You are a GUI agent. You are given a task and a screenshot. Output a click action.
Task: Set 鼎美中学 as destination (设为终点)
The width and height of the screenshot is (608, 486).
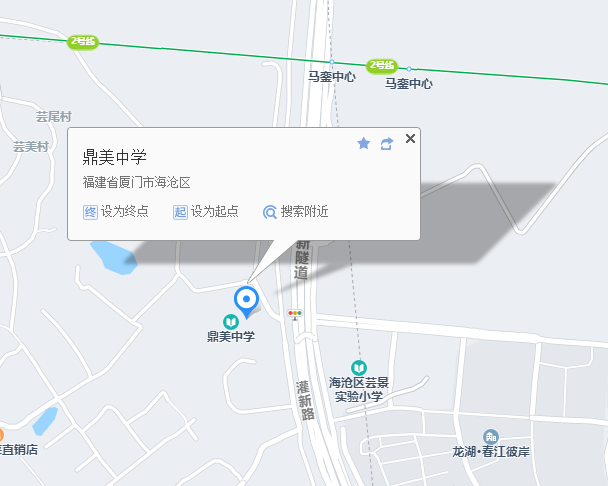coord(116,212)
